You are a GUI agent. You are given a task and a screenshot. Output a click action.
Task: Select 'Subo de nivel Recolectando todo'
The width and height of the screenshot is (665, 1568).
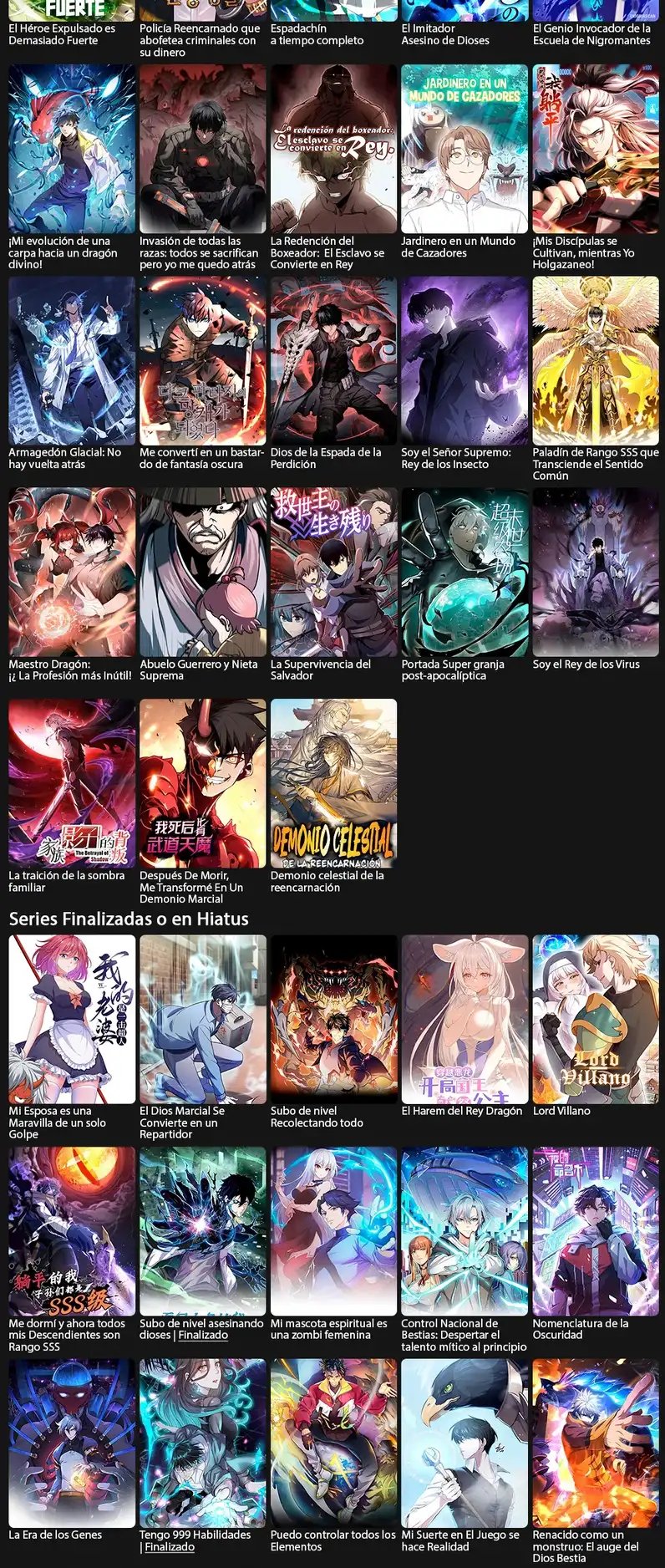pyautogui.click(x=333, y=1019)
